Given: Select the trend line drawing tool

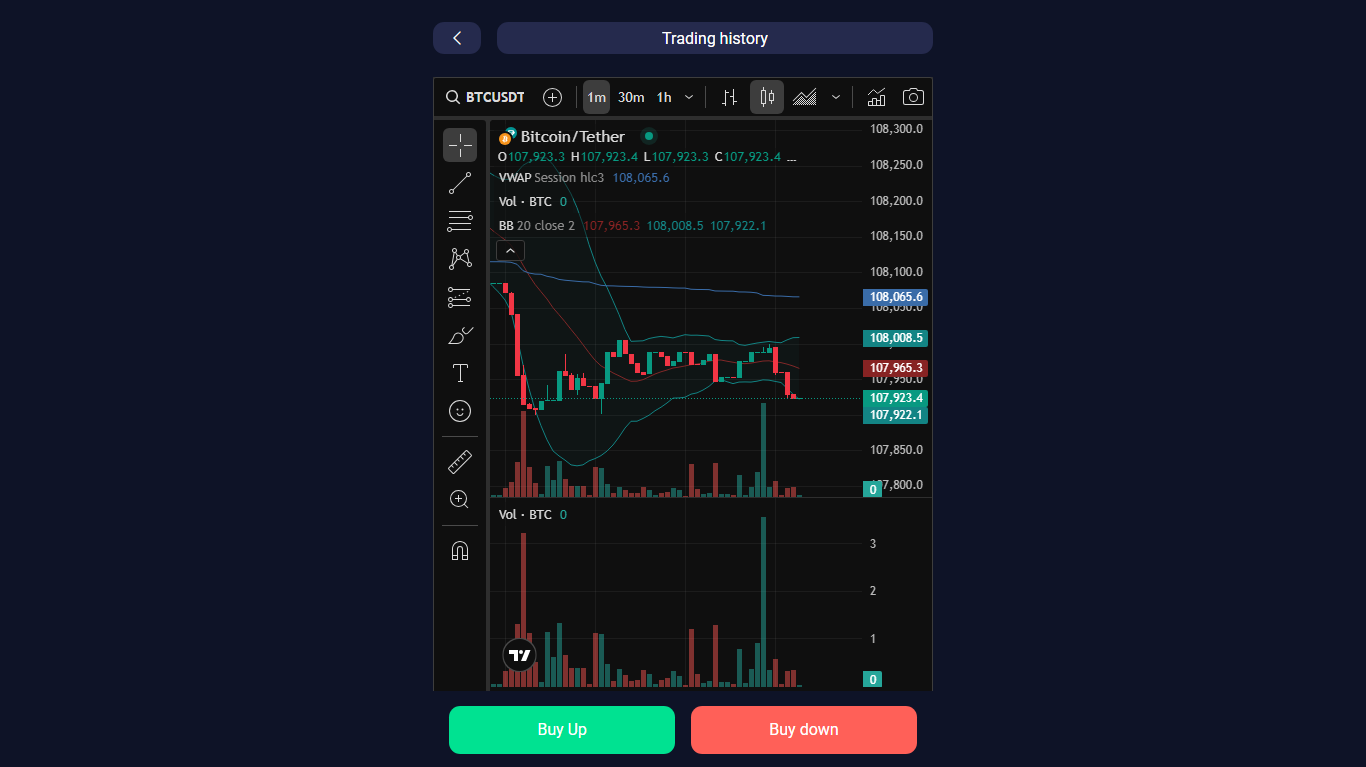Looking at the screenshot, I should pyautogui.click(x=460, y=183).
